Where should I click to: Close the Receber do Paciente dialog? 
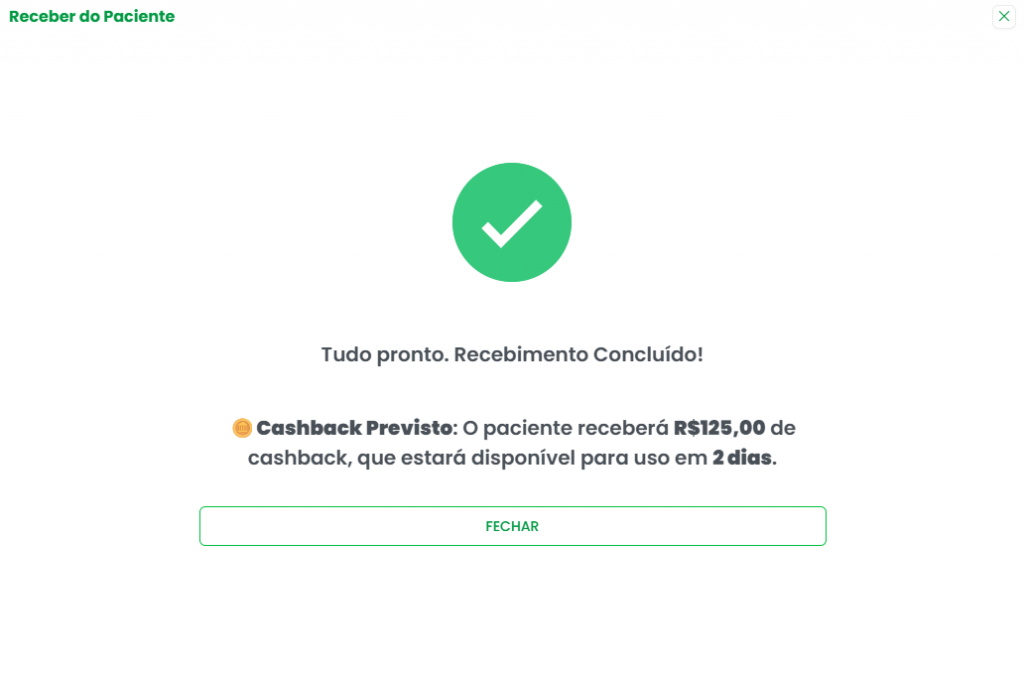tap(1004, 16)
